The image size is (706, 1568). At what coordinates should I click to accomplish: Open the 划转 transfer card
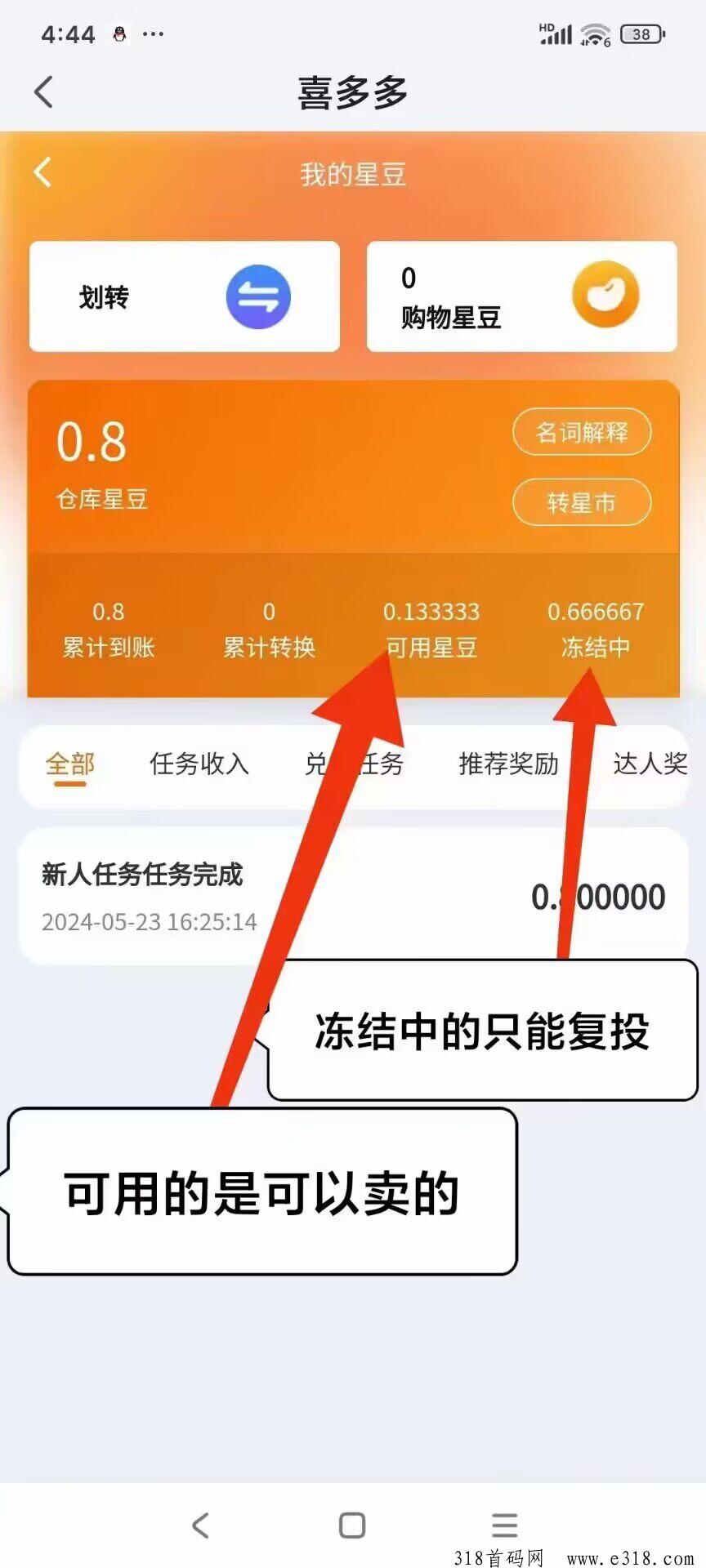click(x=185, y=296)
